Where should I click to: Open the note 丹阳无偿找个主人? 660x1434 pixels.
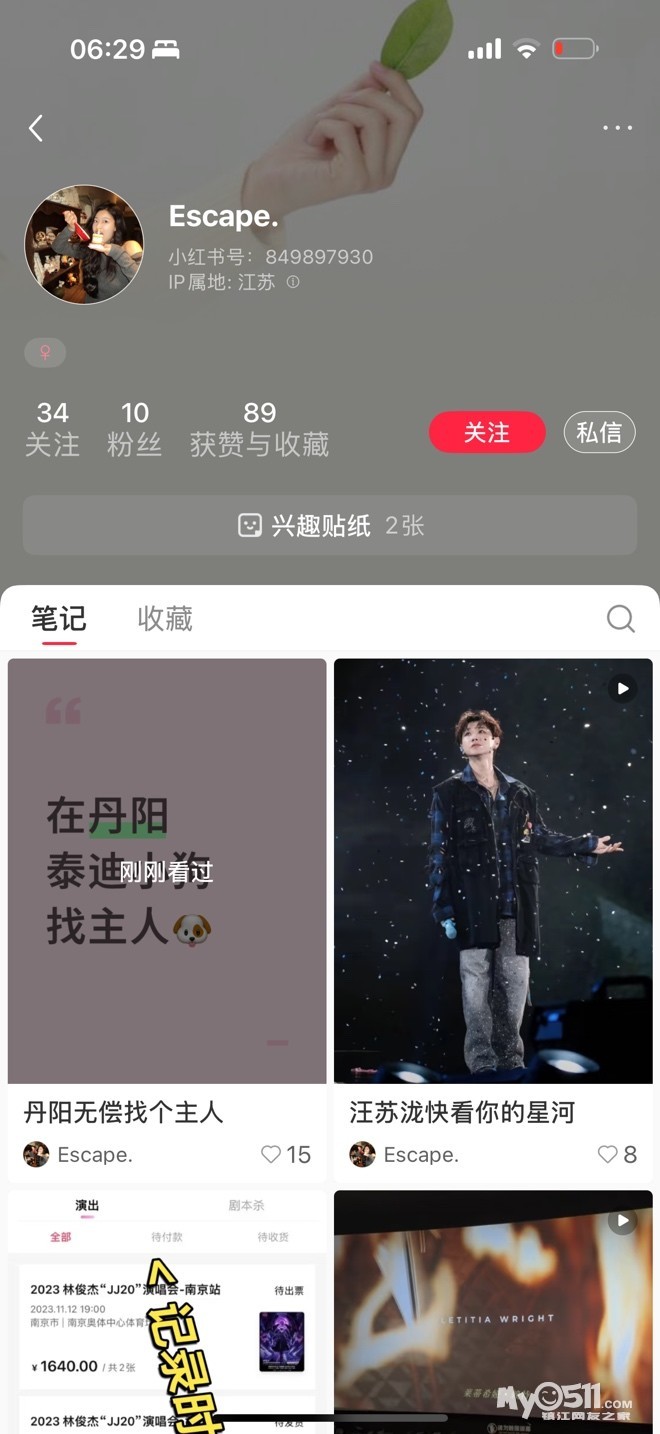[167, 871]
